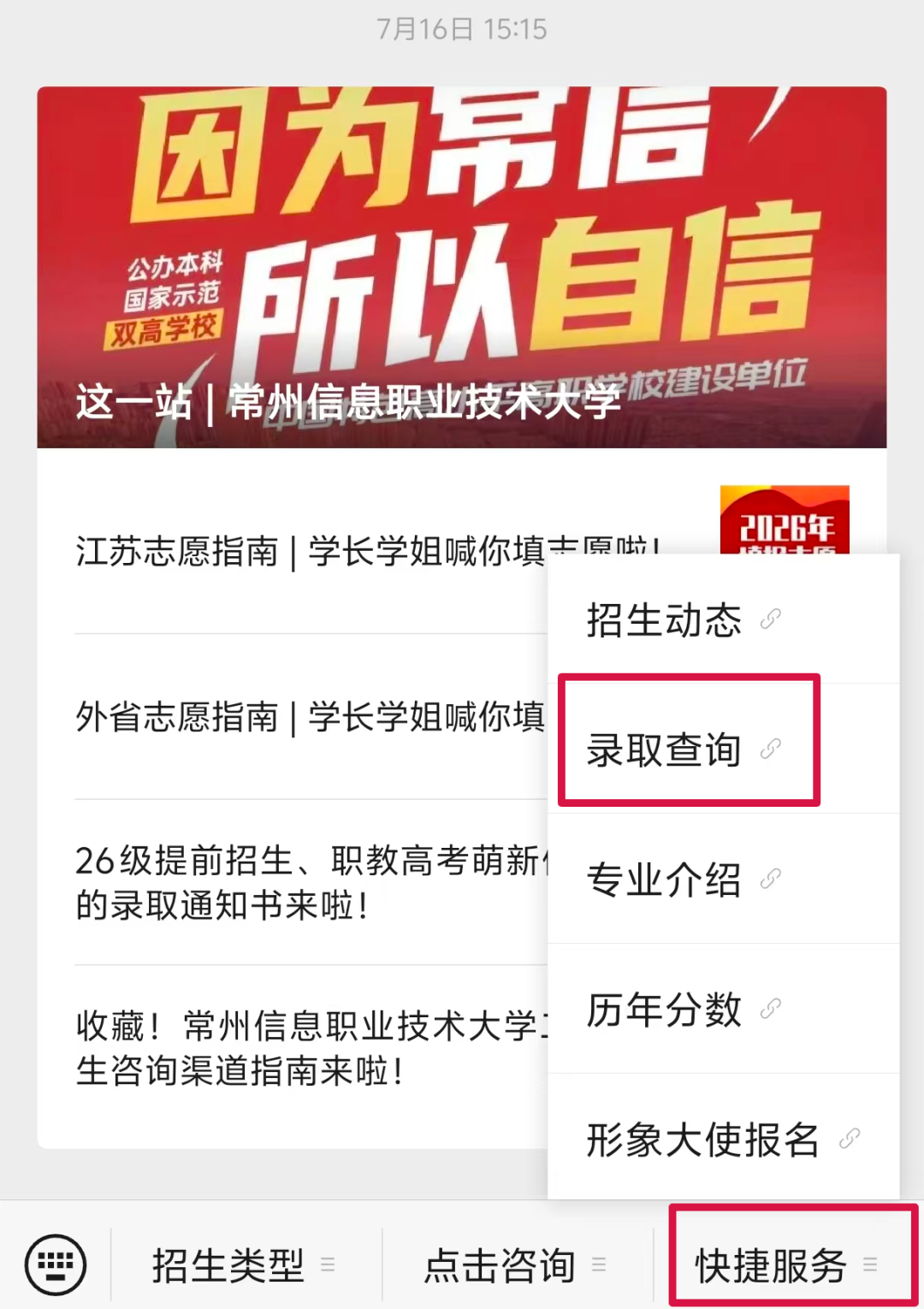Switch to keyboard input mode
Viewport: 924px width, 1309px height.
tap(56, 1265)
